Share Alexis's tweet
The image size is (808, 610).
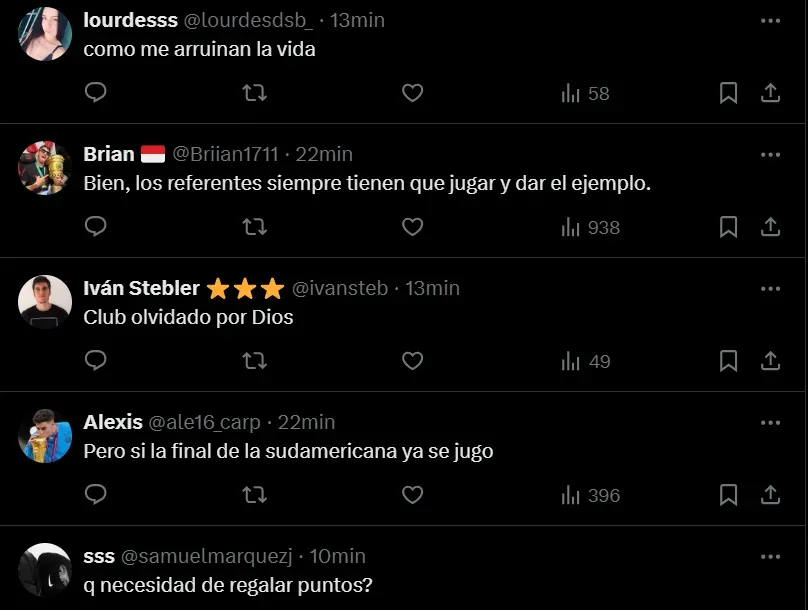(x=771, y=495)
